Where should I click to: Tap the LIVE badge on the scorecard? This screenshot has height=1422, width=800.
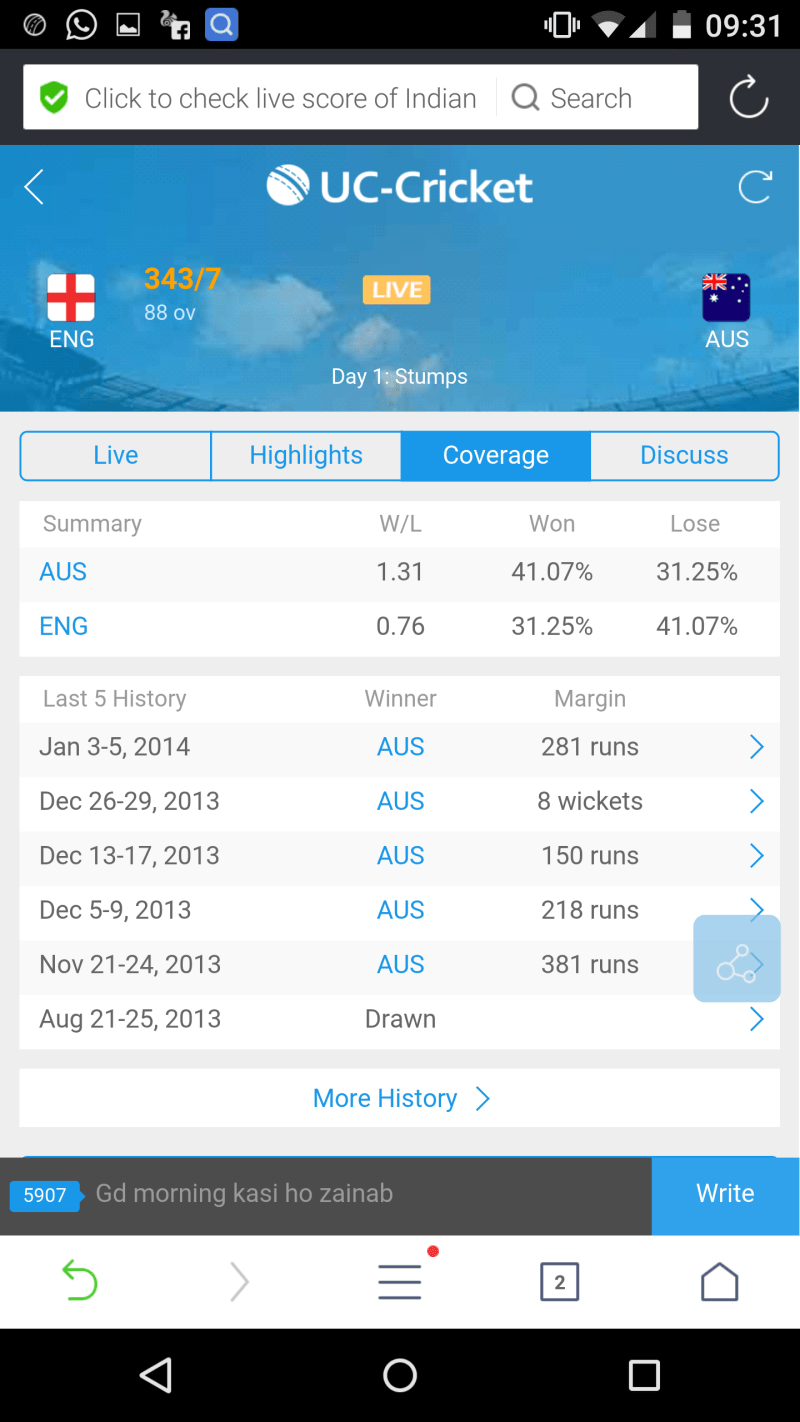point(396,289)
